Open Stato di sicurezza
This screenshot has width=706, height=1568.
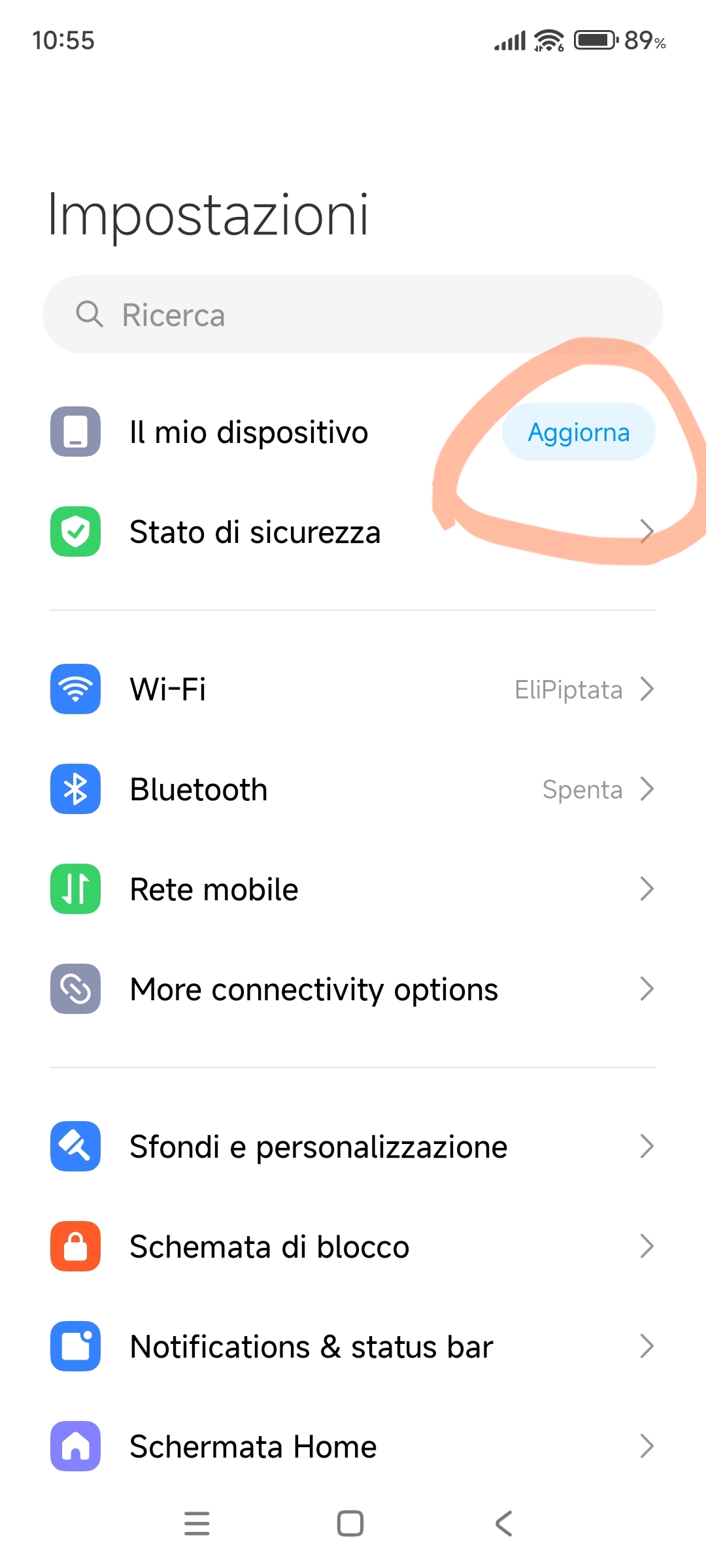353,532
